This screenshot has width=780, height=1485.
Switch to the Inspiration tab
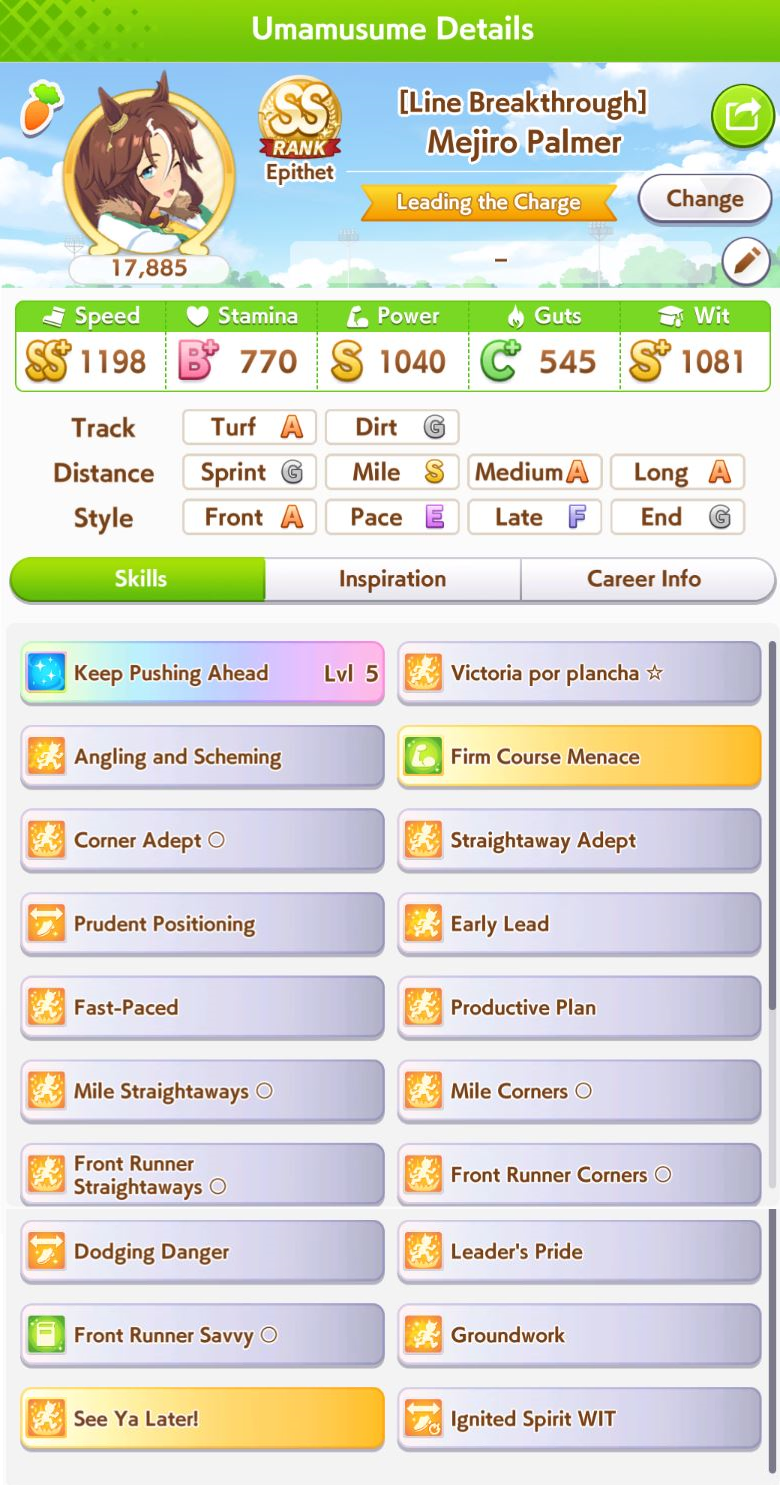392,579
